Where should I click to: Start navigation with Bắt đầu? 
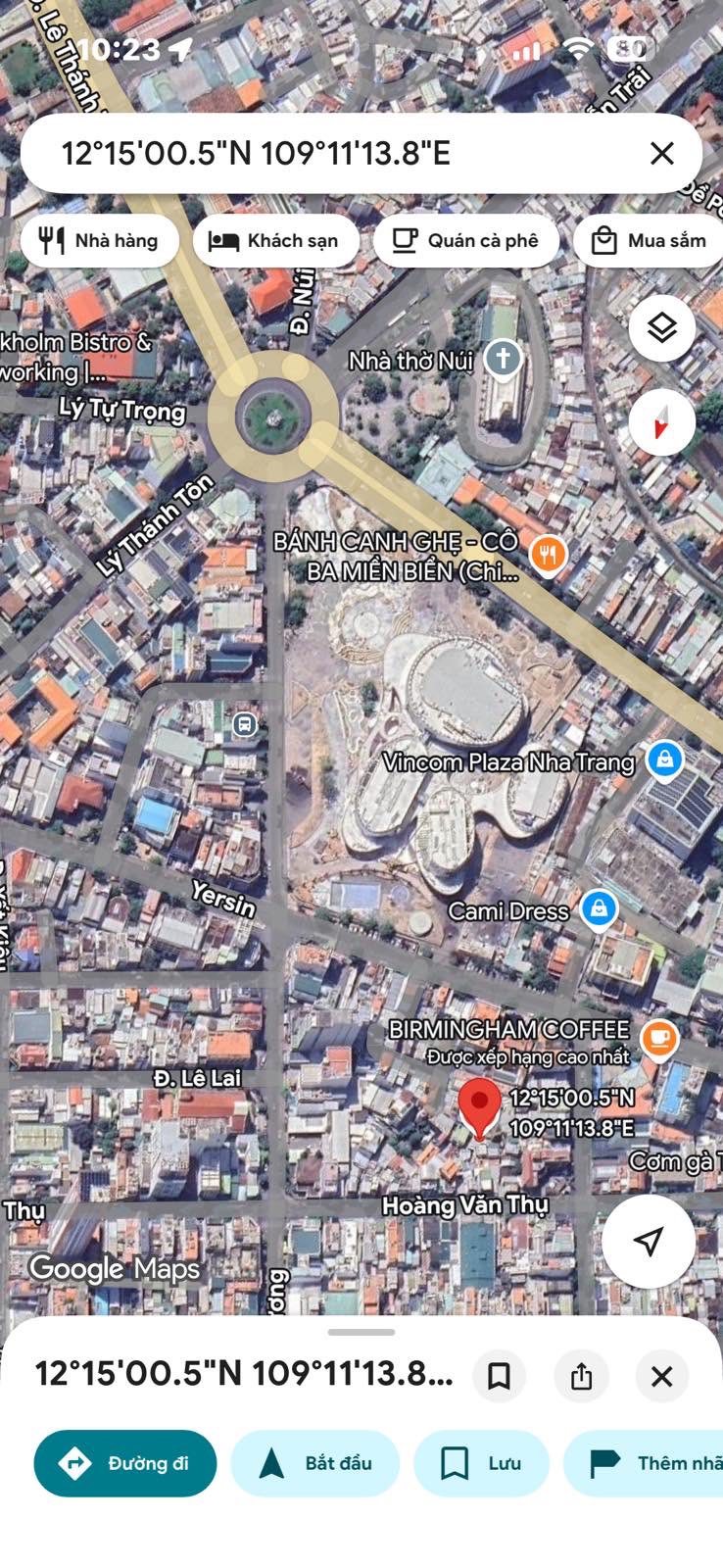click(315, 1463)
